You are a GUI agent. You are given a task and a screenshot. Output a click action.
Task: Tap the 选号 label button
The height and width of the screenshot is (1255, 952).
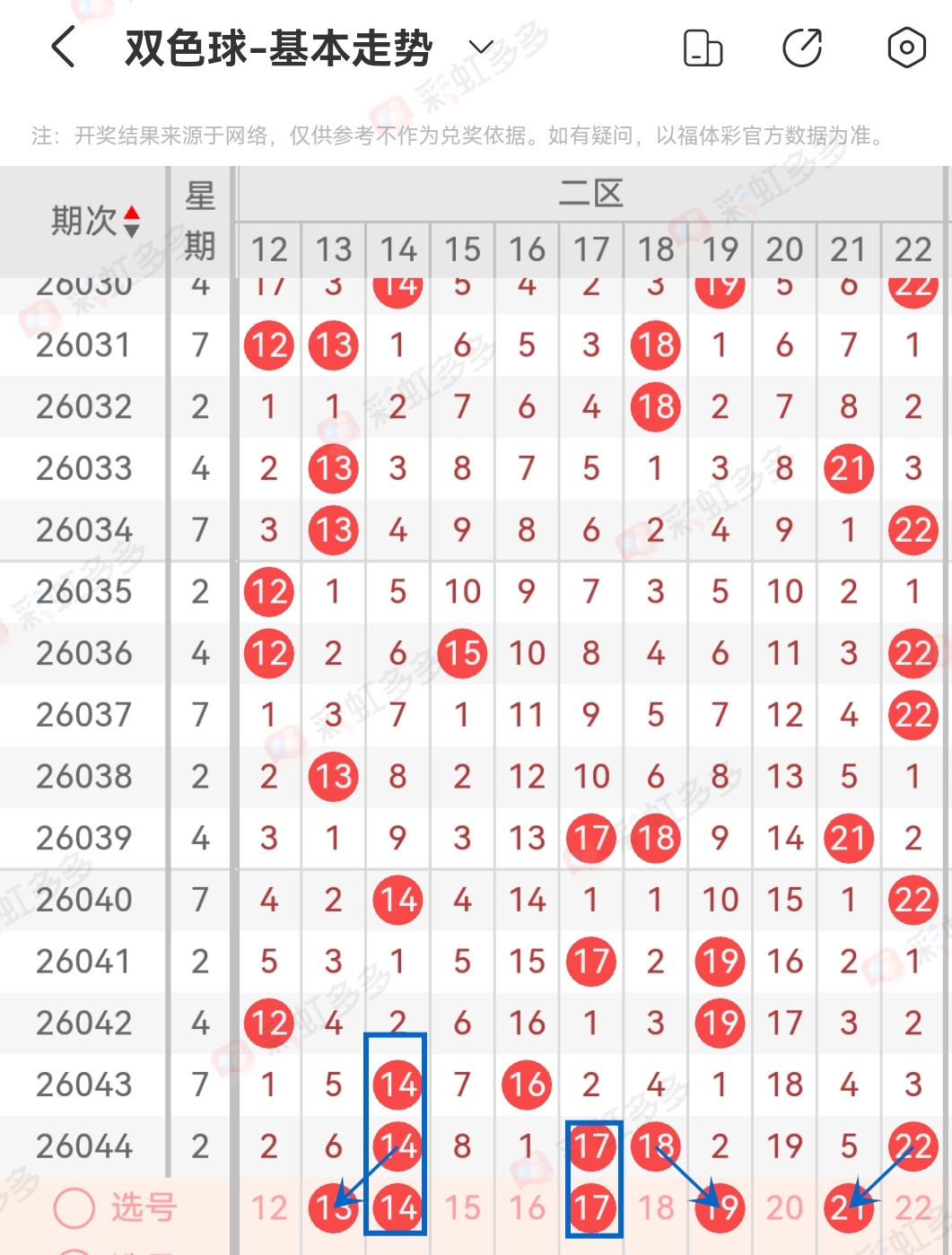[144, 1208]
